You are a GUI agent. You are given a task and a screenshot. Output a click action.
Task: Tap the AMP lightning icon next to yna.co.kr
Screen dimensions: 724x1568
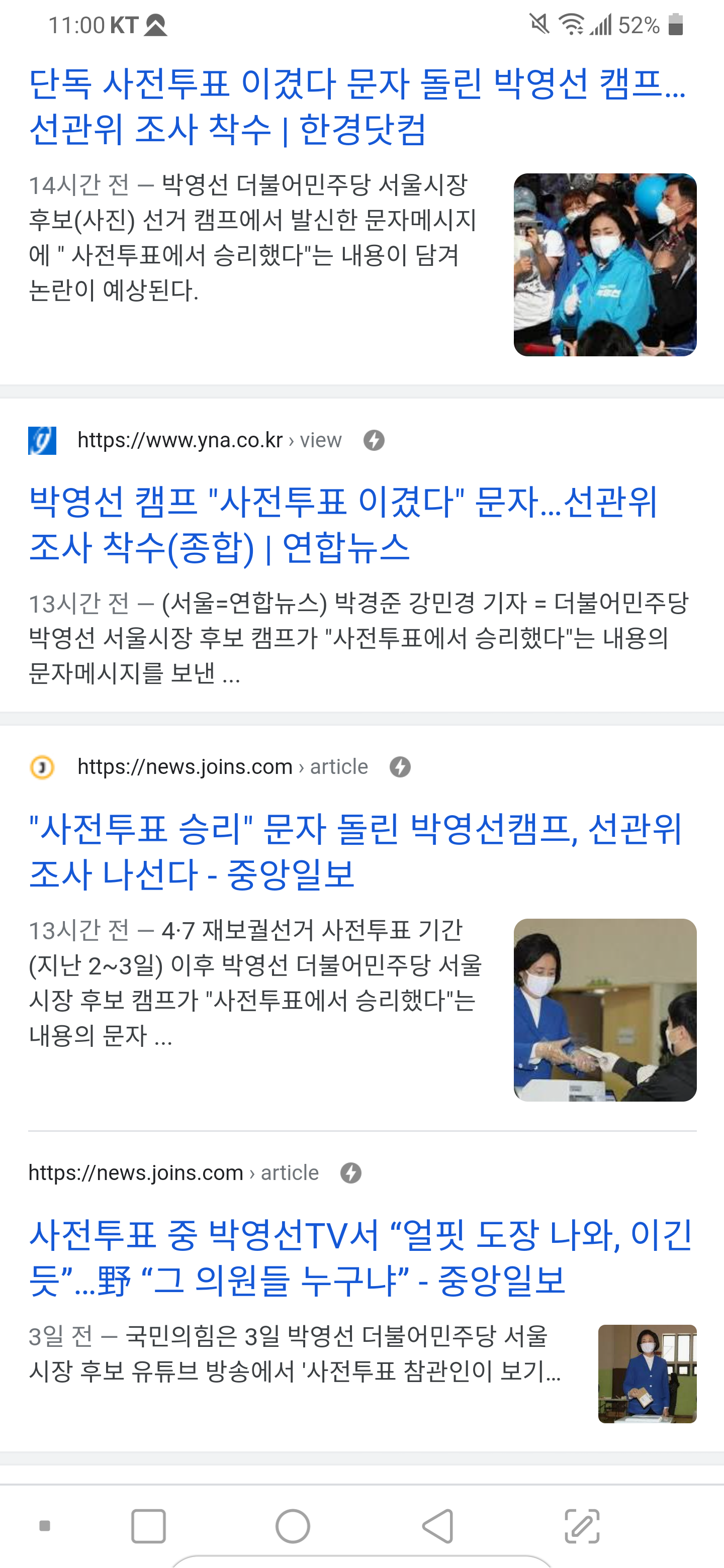coord(374,440)
